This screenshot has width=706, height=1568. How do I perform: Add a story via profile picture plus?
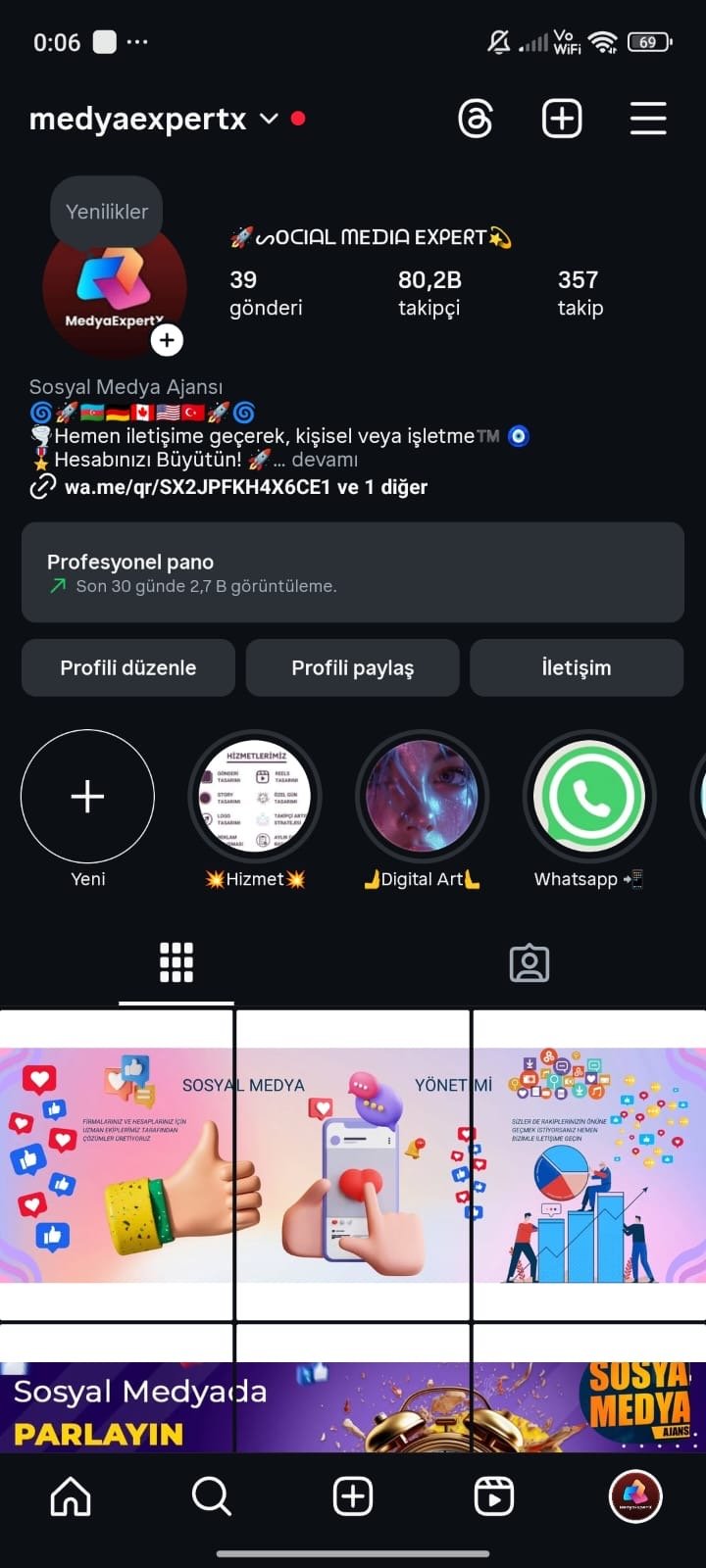pyautogui.click(x=167, y=340)
